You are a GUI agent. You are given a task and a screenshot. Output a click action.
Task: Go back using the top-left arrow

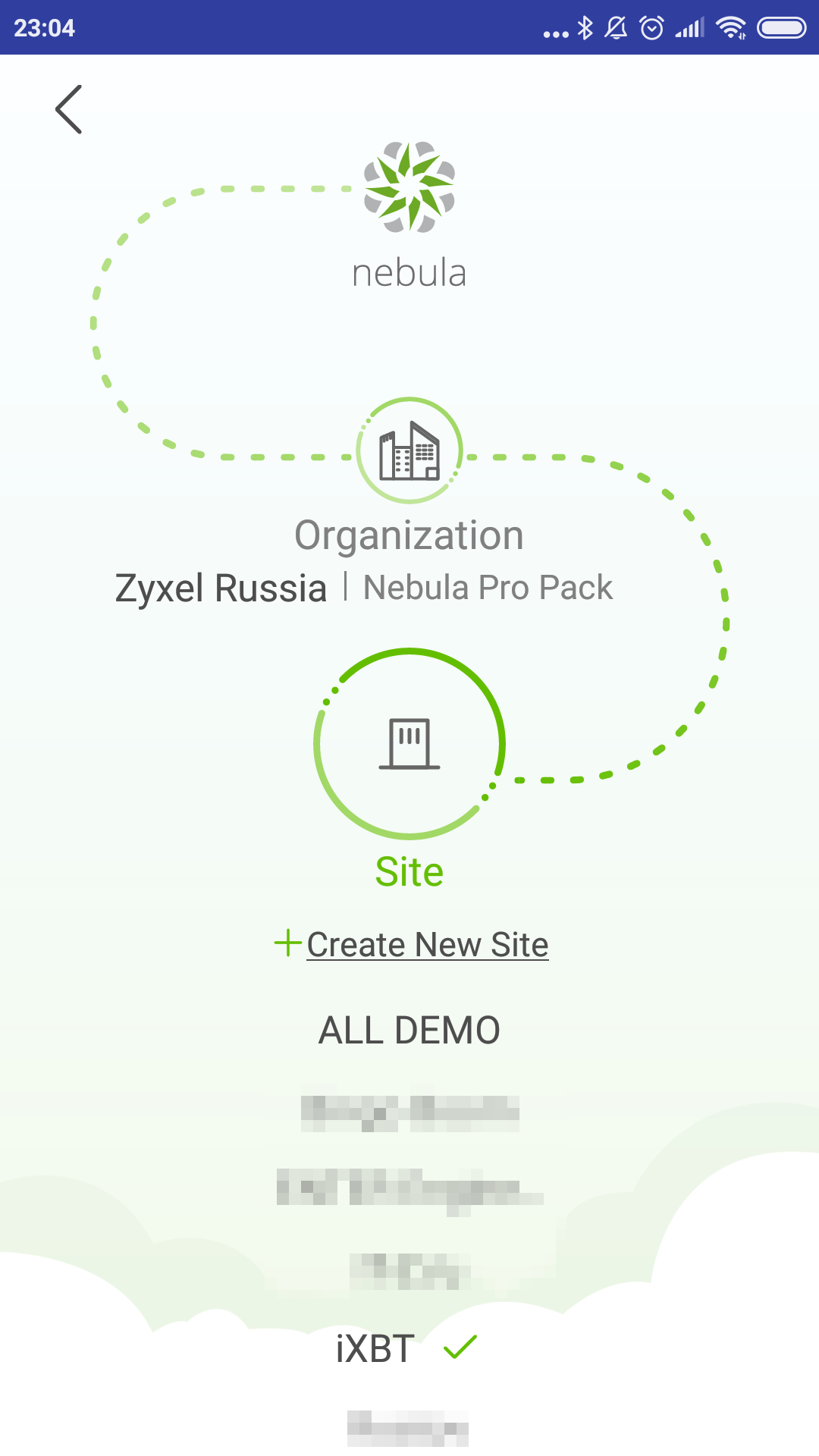(x=68, y=109)
